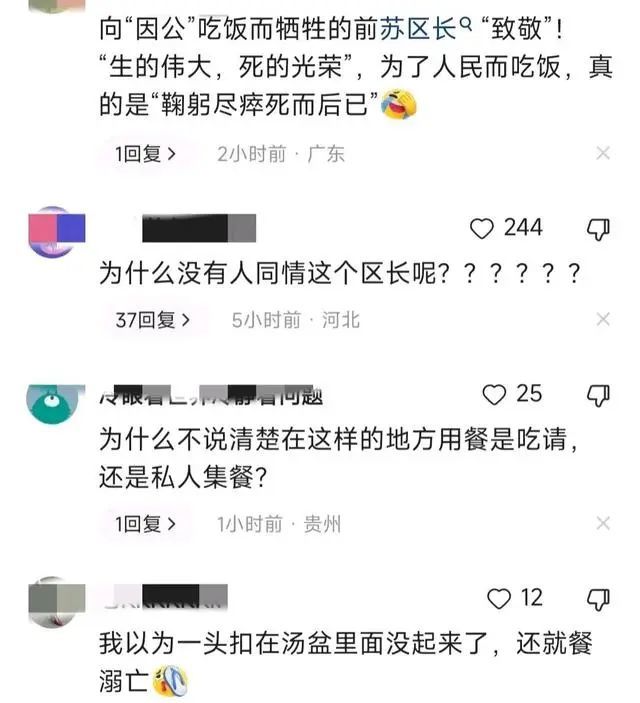Dismiss the Guangdong comment with X
640x703 pixels.
(603, 153)
